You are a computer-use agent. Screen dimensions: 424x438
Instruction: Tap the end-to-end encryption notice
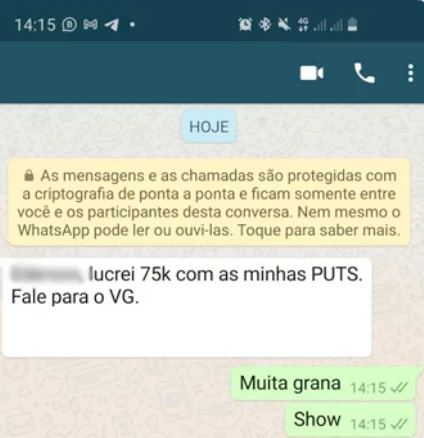coord(209,203)
